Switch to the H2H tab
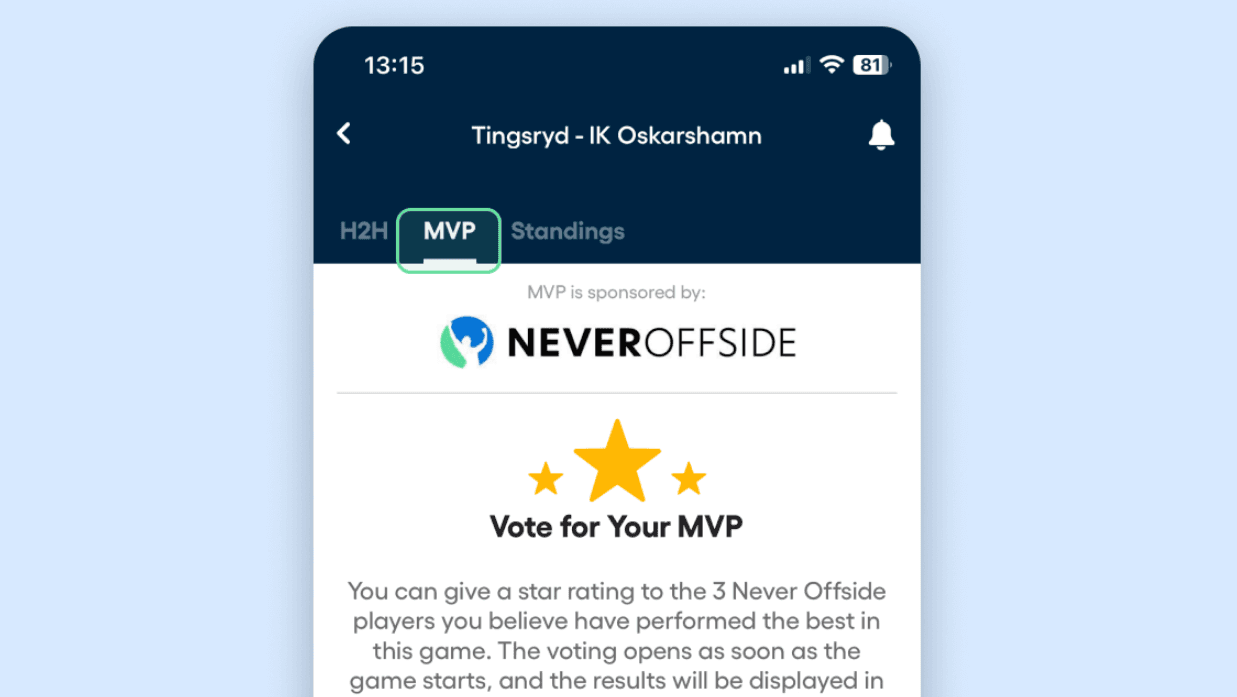This screenshot has width=1237, height=697. point(364,232)
